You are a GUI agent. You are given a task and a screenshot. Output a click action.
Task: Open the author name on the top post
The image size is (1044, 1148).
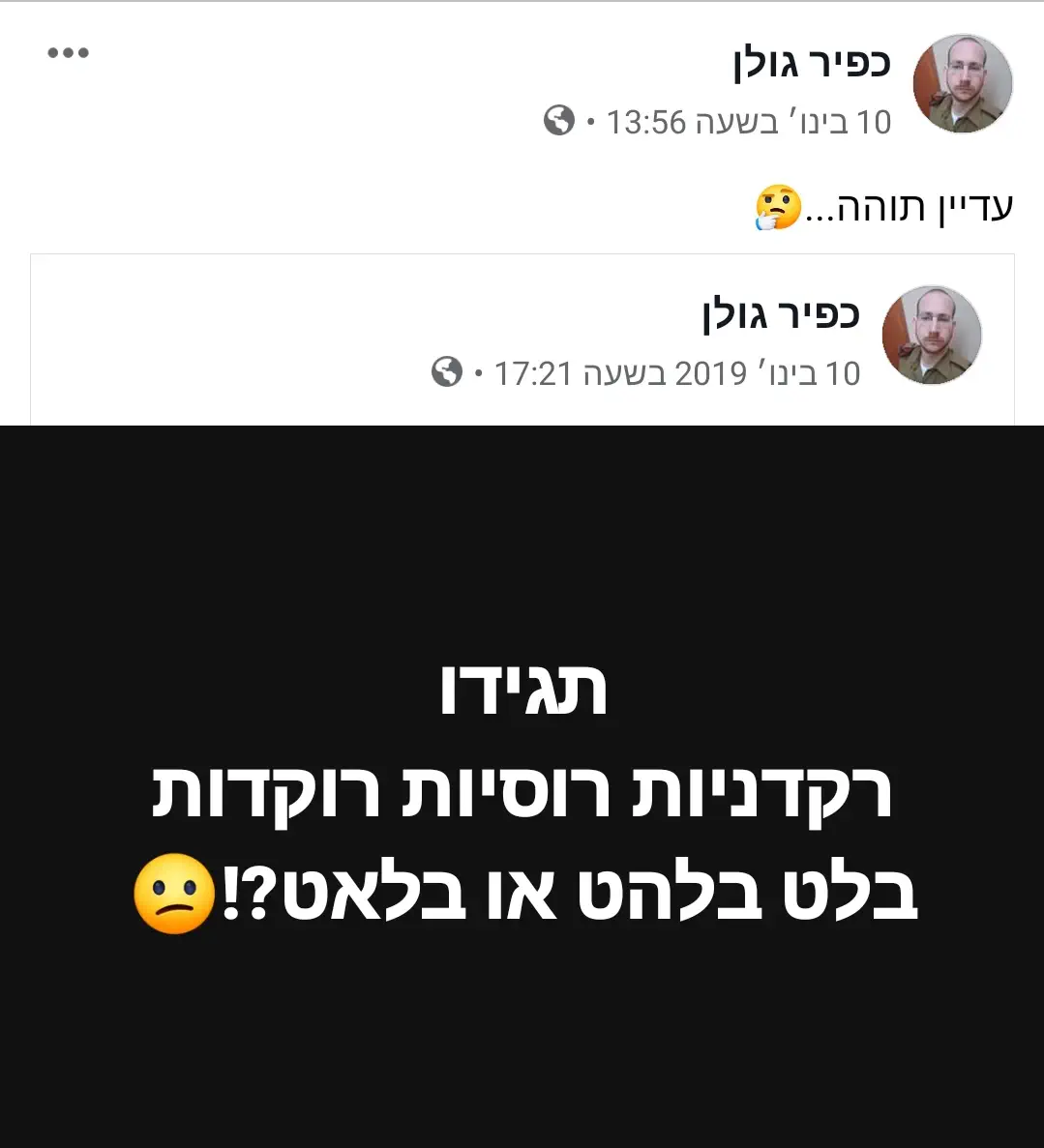coord(811,63)
